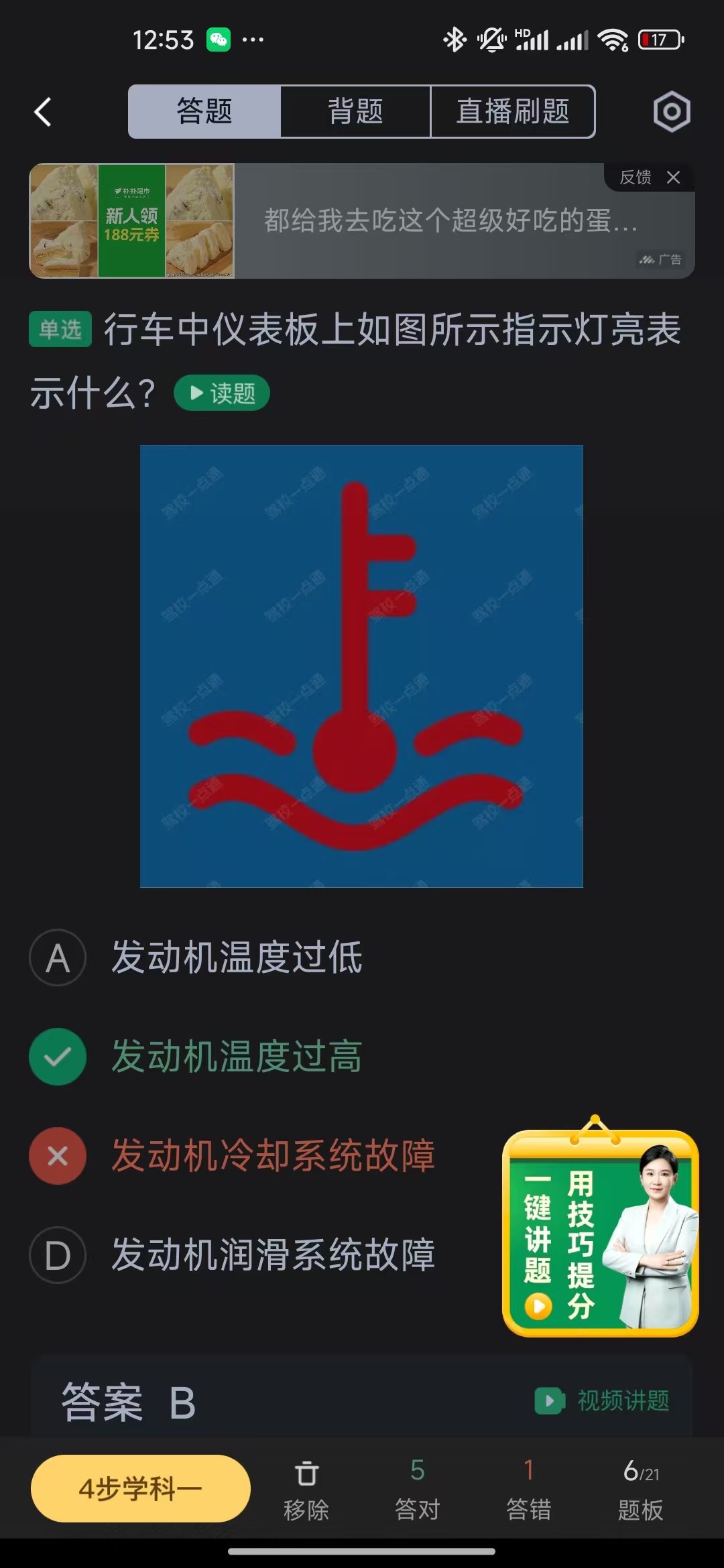The width and height of the screenshot is (724, 1568).
Task: Open the camera/focus settings icon top right
Action: 672,111
